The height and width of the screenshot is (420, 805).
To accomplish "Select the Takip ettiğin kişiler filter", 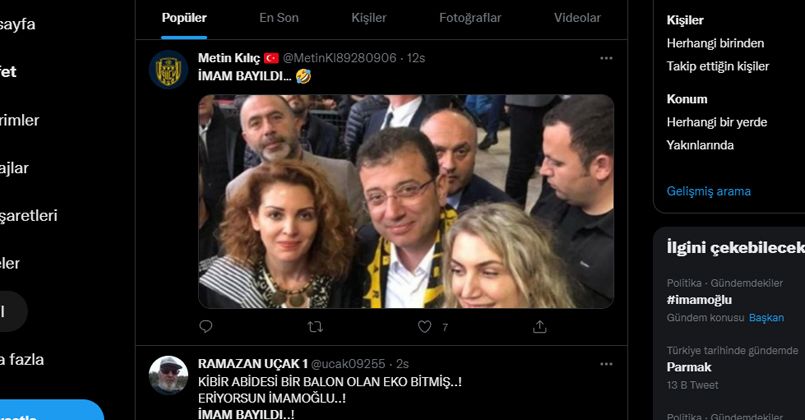I will pyautogui.click(x=718, y=66).
